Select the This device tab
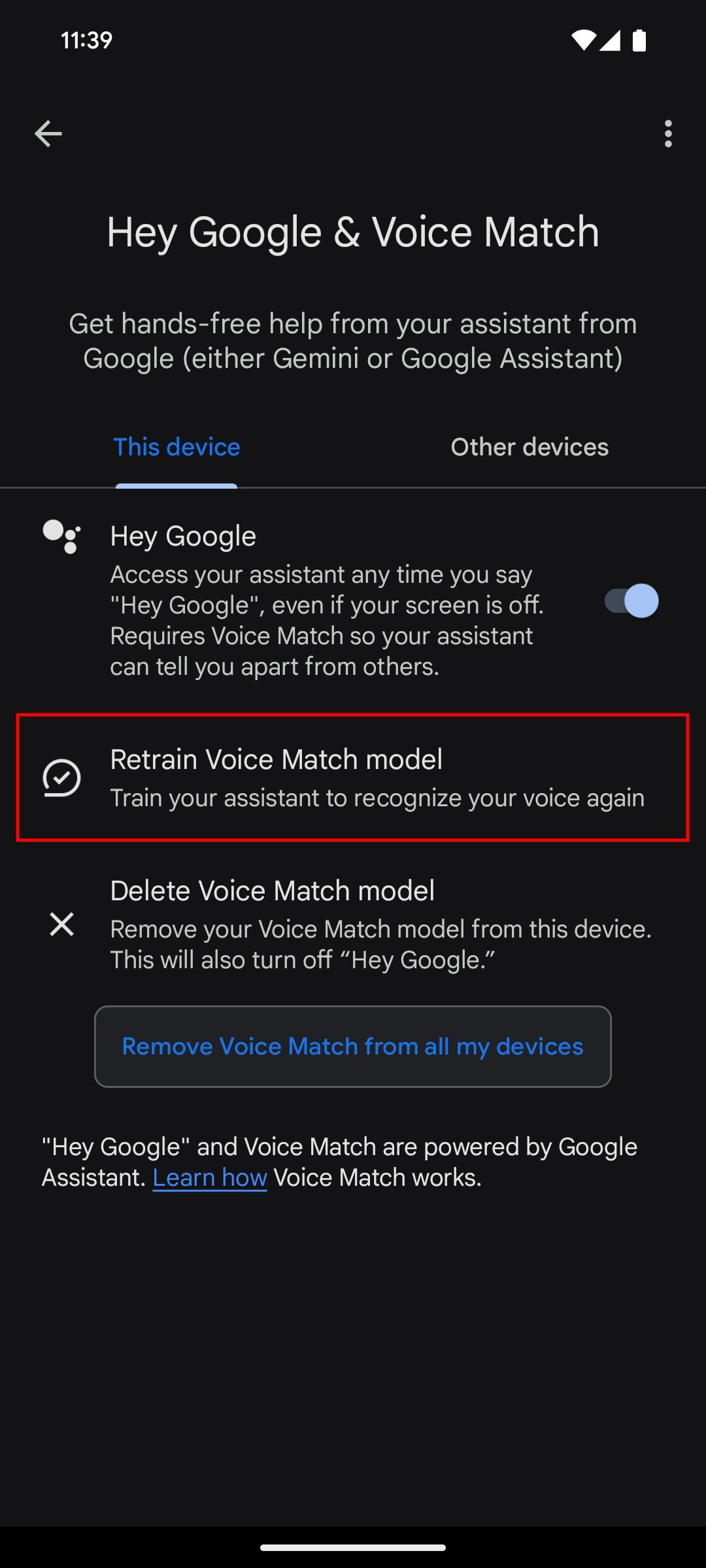Viewport: 706px width, 1568px height. 176,448
